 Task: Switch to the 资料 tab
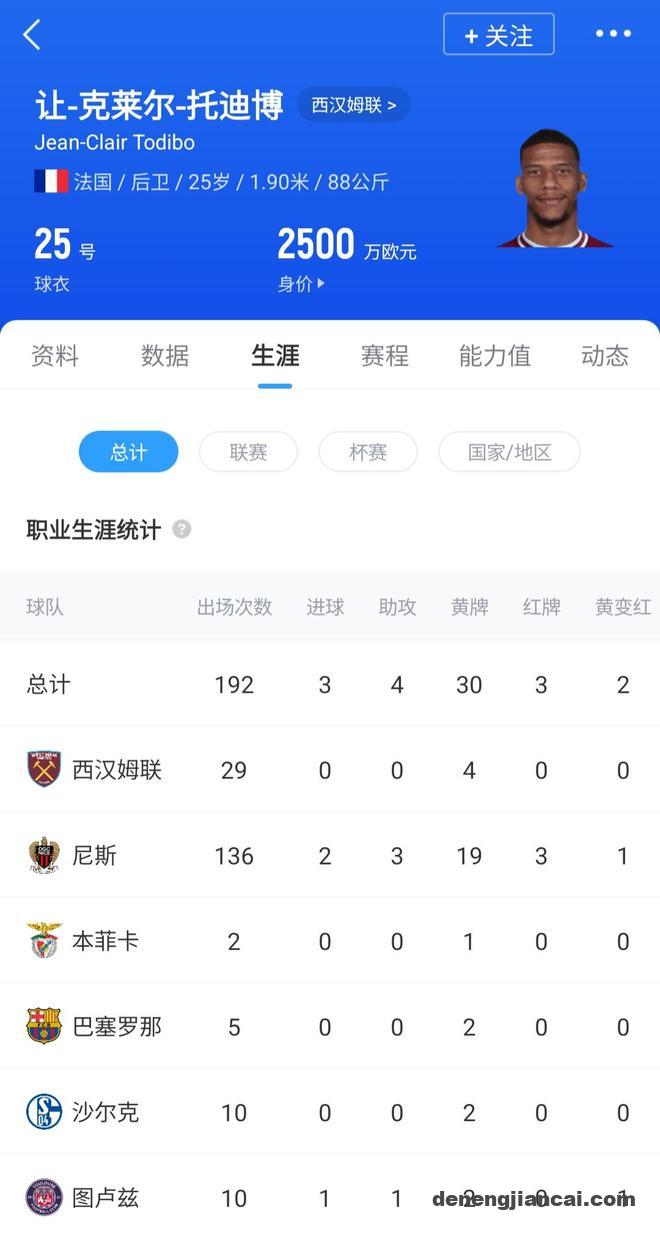55,356
